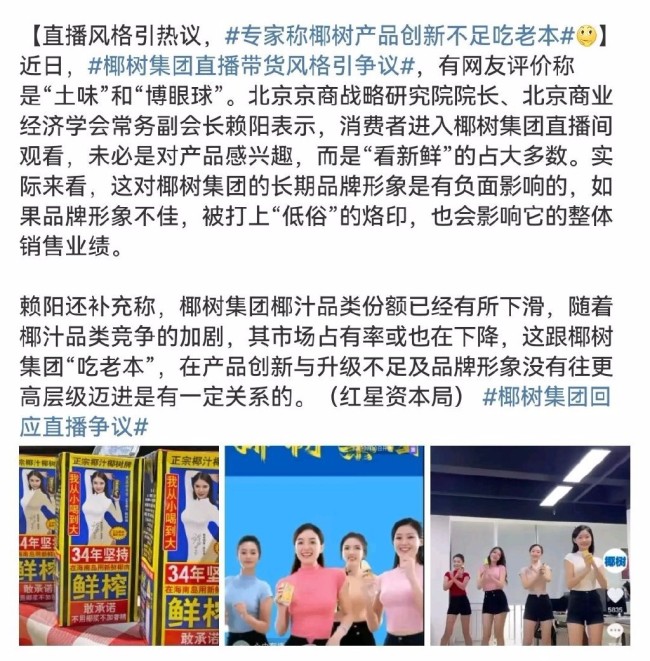
Task: Open hashtag #专家称椰树产品创新不足吃老本#
Action: (x=400, y=36)
